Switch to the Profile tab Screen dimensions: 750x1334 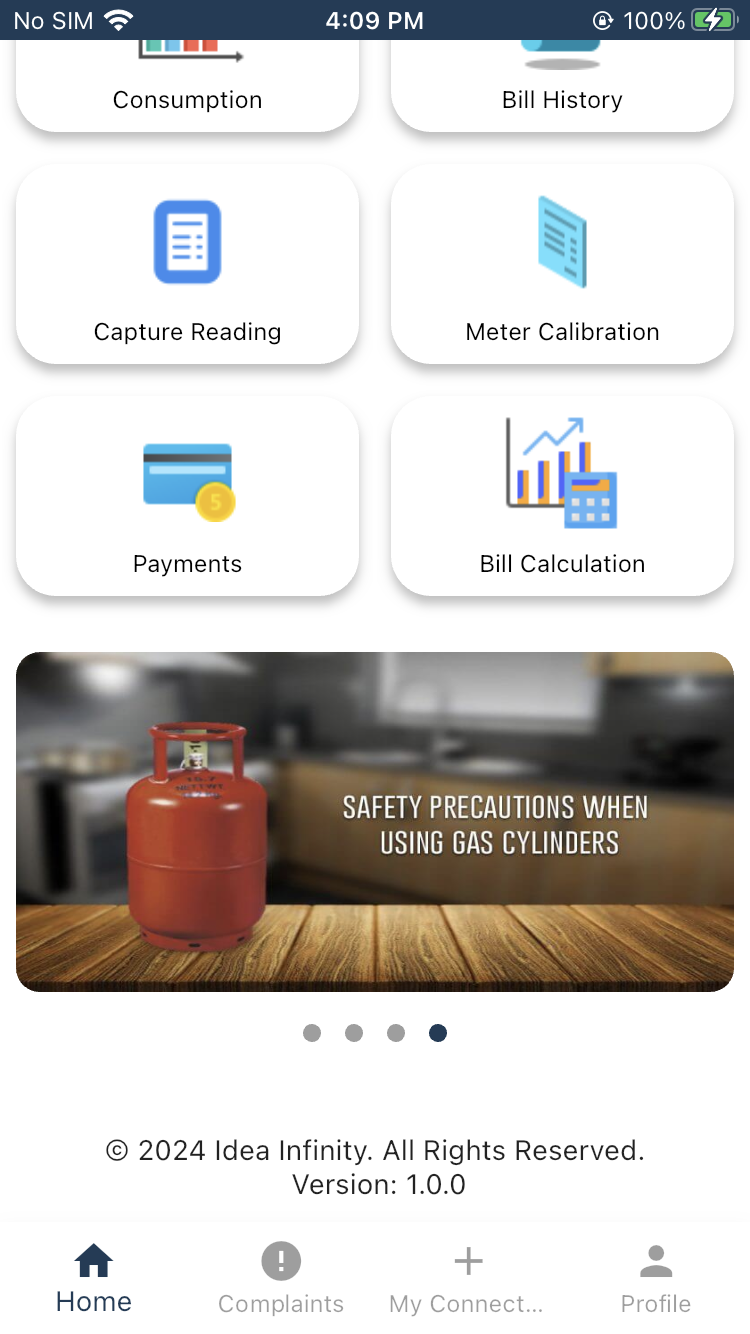[x=656, y=1278]
